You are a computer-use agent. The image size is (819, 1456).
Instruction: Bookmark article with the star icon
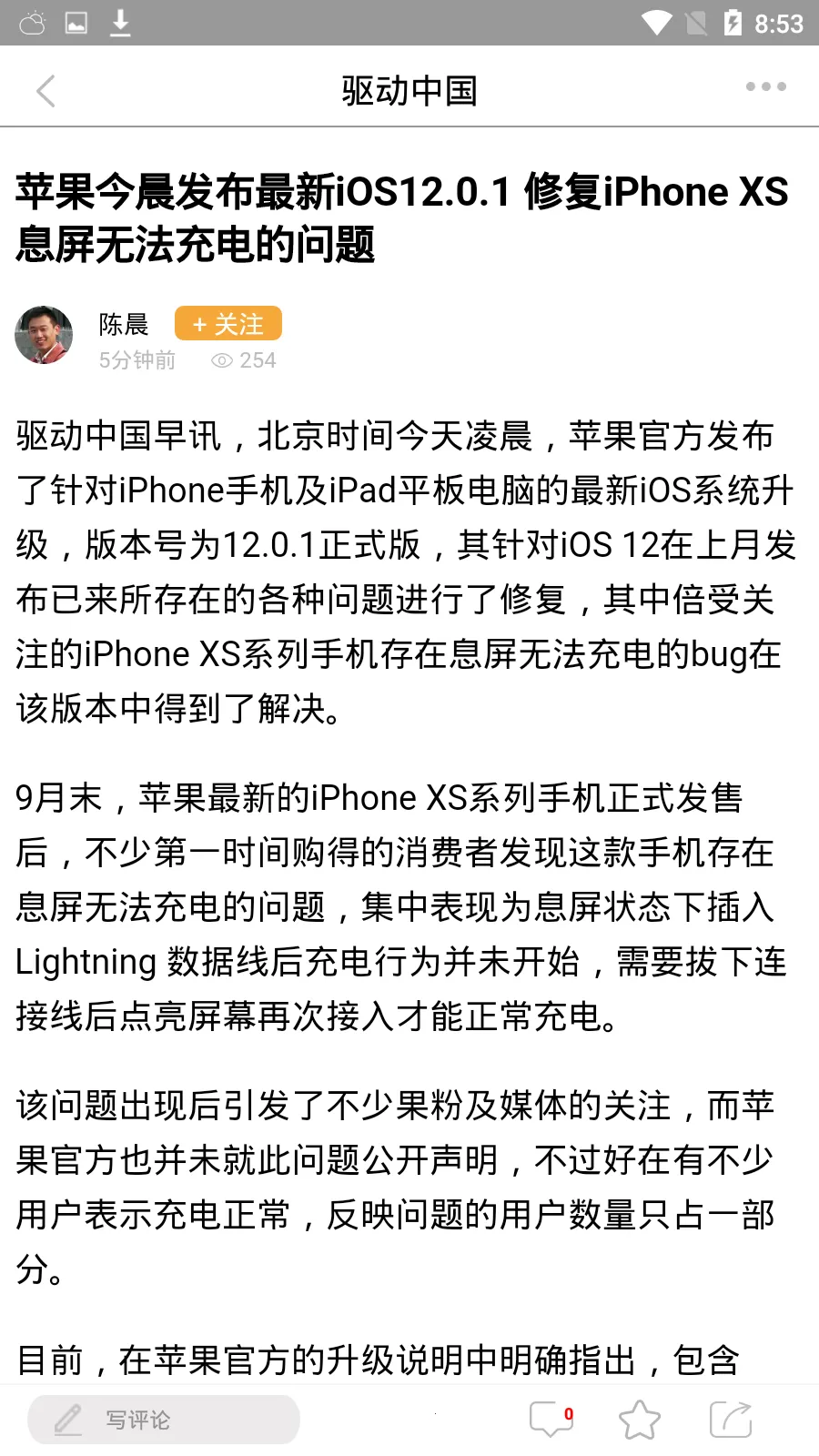(639, 1420)
